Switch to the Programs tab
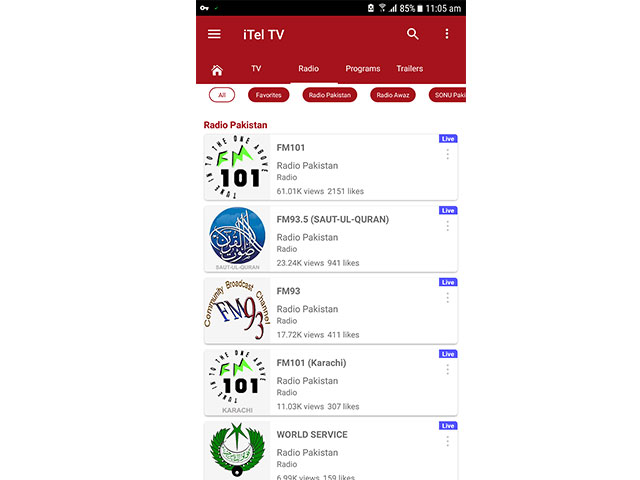This screenshot has width=640, height=480. click(x=363, y=69)
